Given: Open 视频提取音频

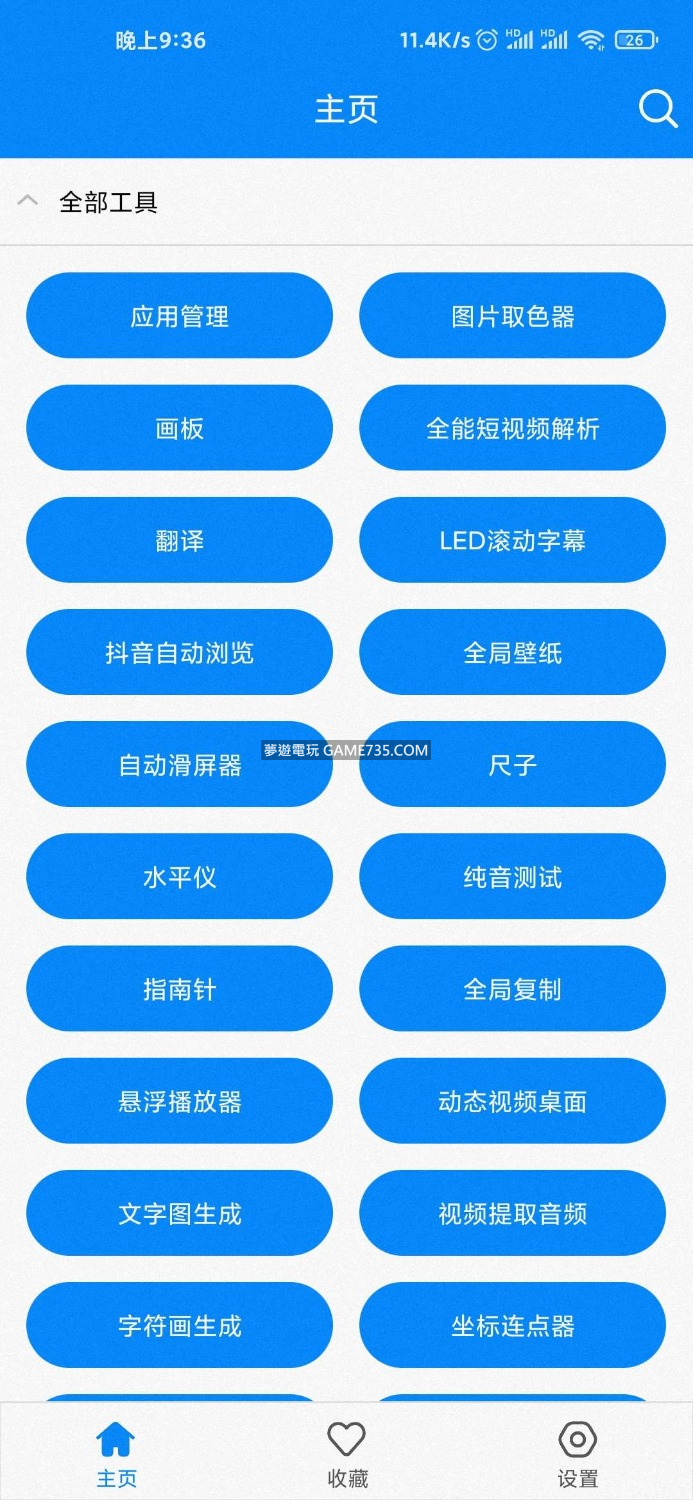Looking at the screenshot, I should pos(512,1212).
